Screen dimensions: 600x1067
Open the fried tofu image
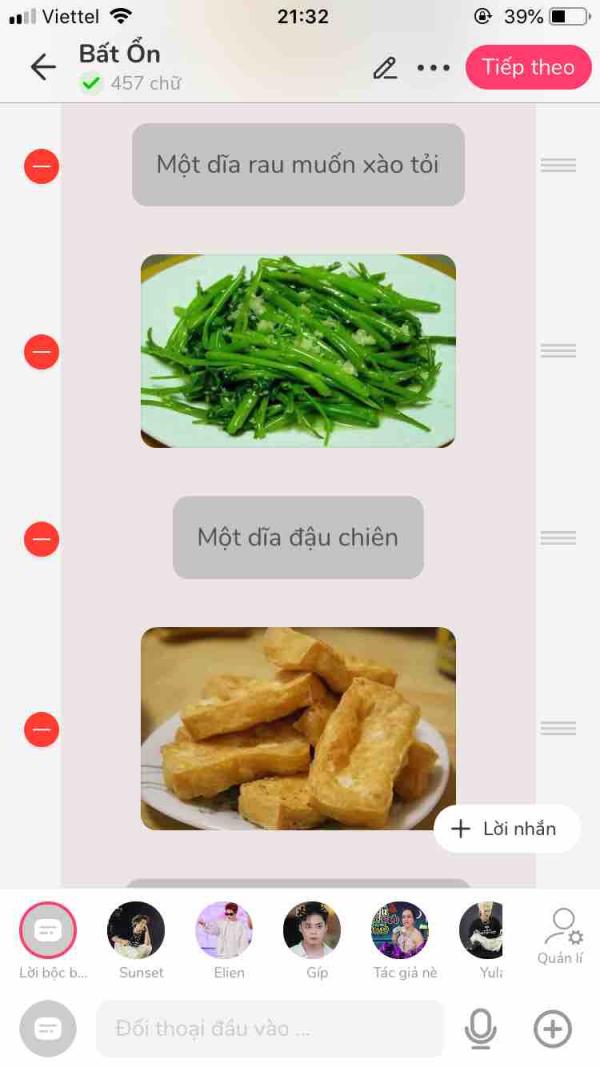298,728
